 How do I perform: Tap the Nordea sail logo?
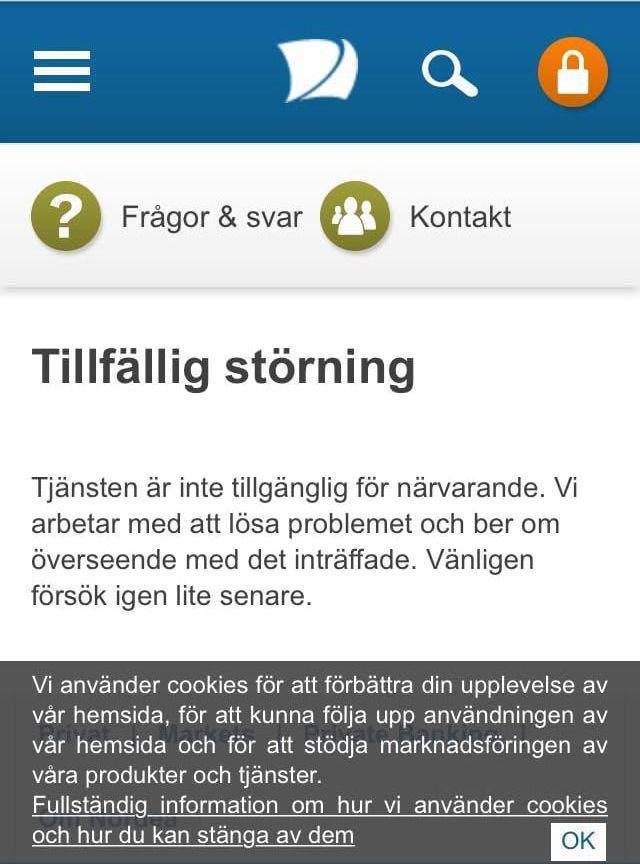(x=317, y=71)
